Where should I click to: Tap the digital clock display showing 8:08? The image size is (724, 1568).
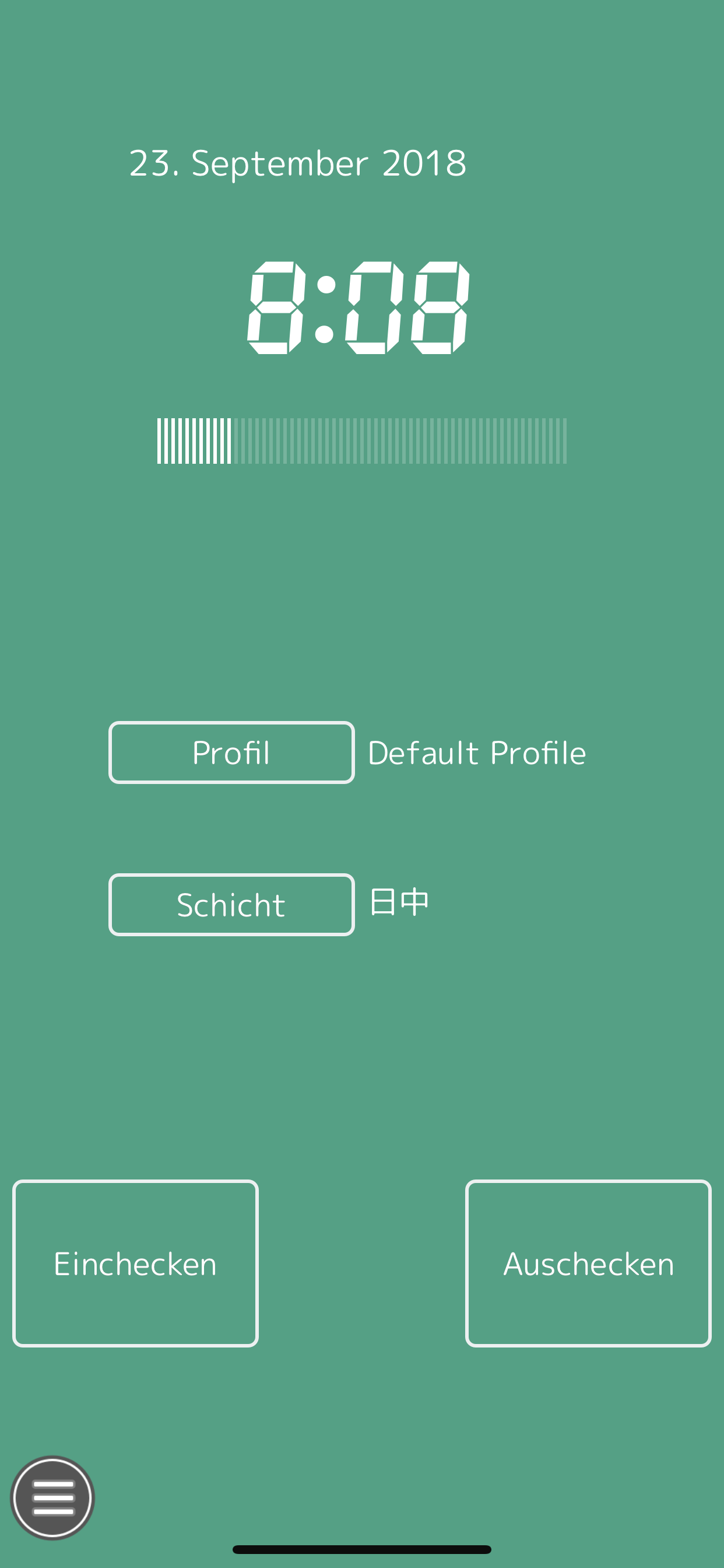360,307
